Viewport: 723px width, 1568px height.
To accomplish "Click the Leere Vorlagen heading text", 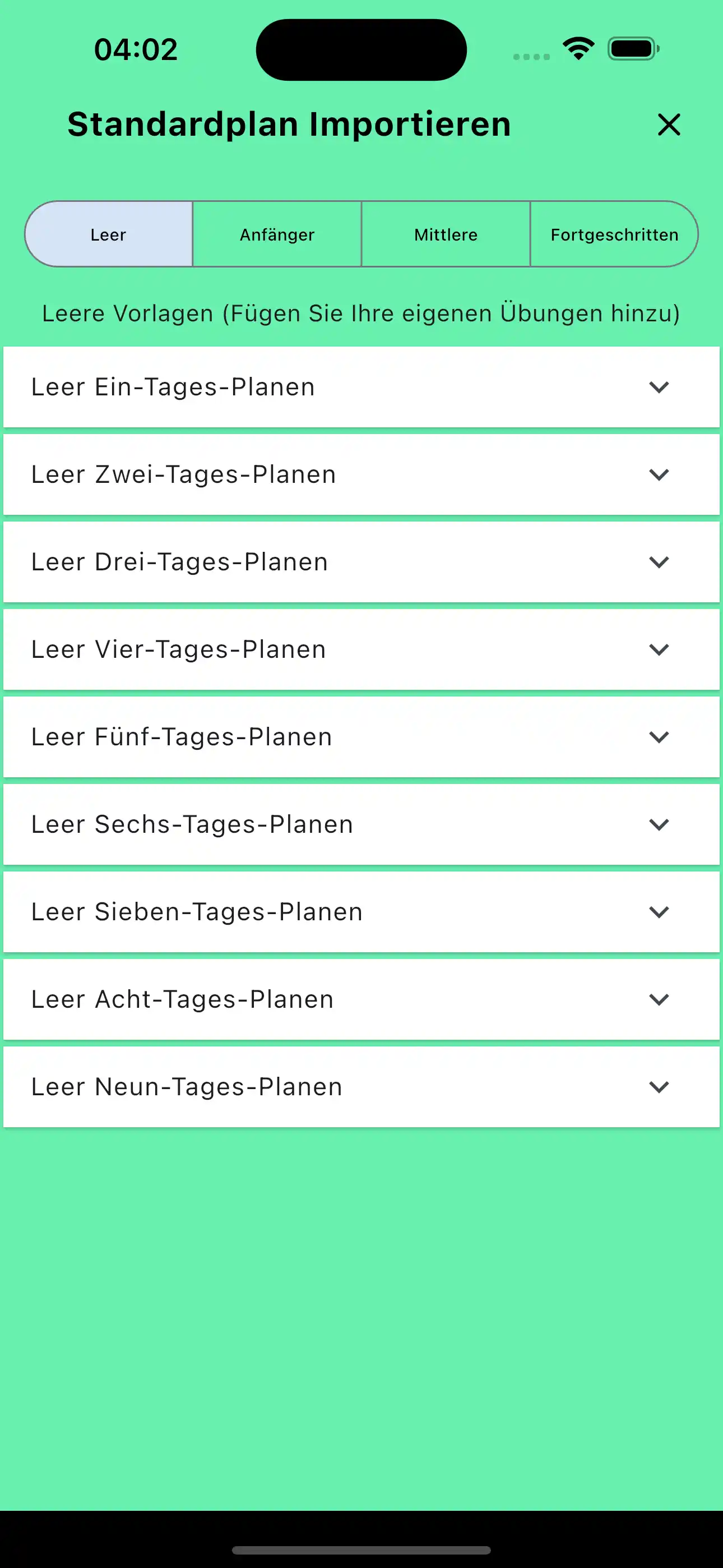I will [361, 313].
